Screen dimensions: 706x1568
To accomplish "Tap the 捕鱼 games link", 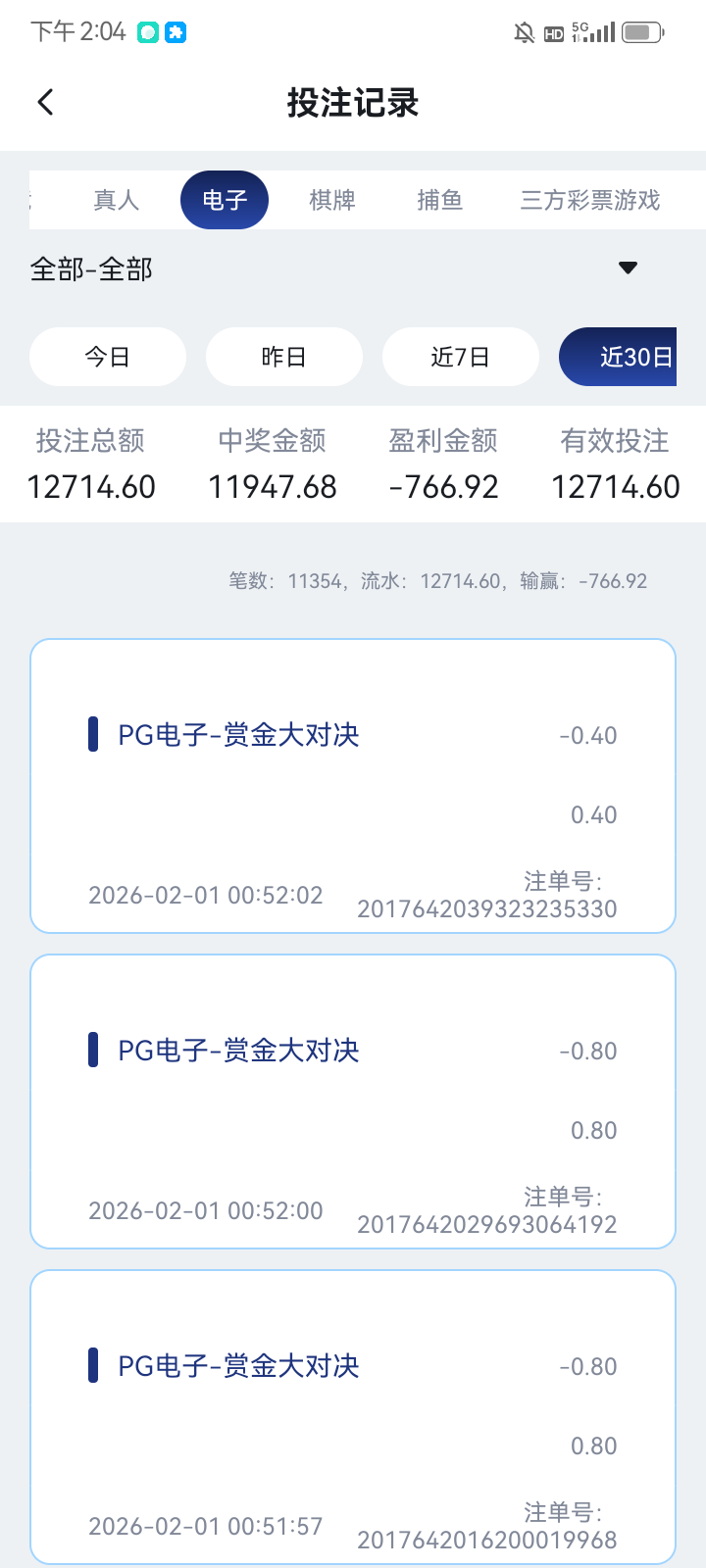I will [x=440, y=200].
